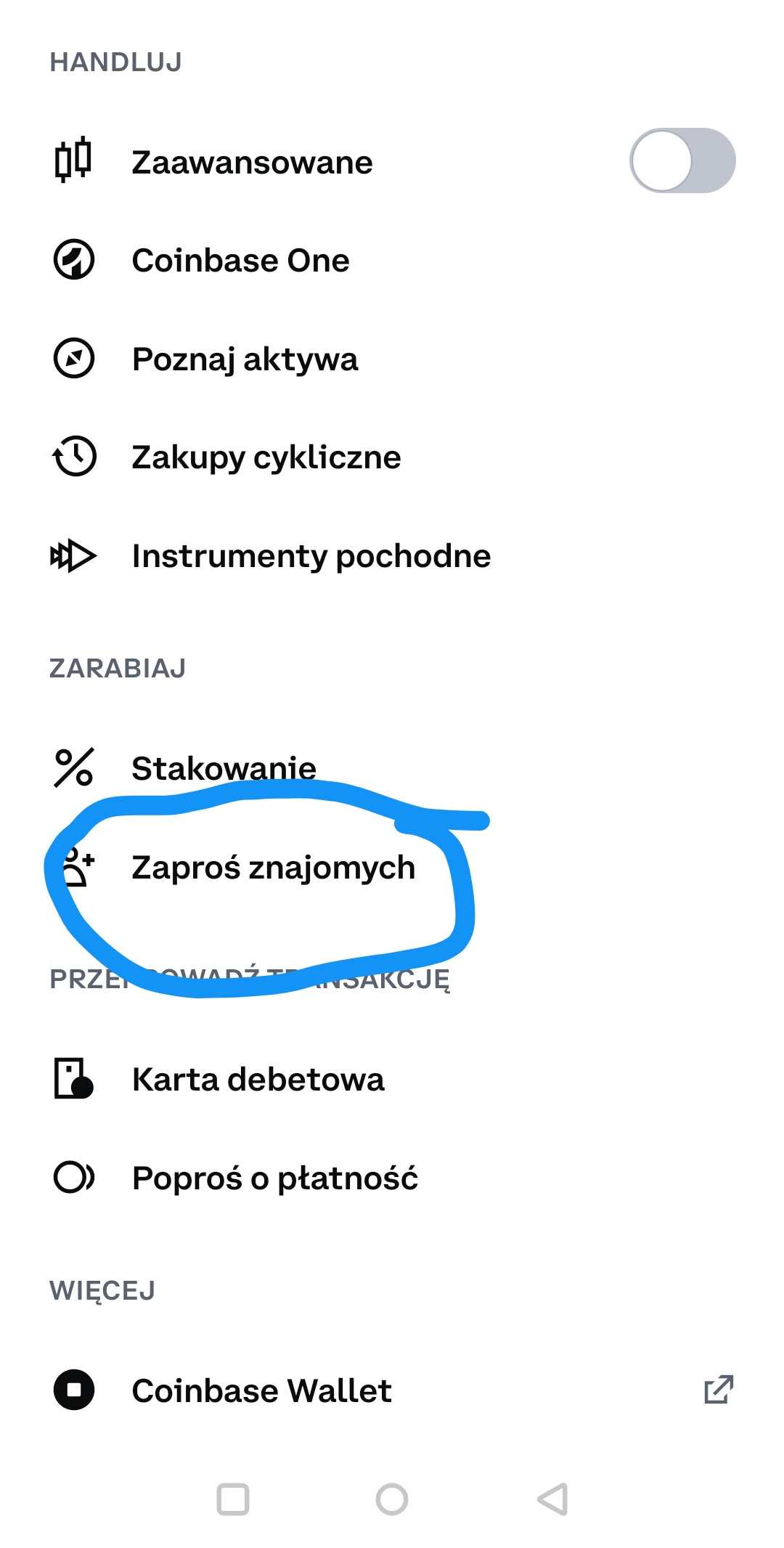Open Poznaj aktywa
The width and height of the screenshot is (784, 1548).
pos(392,359)
